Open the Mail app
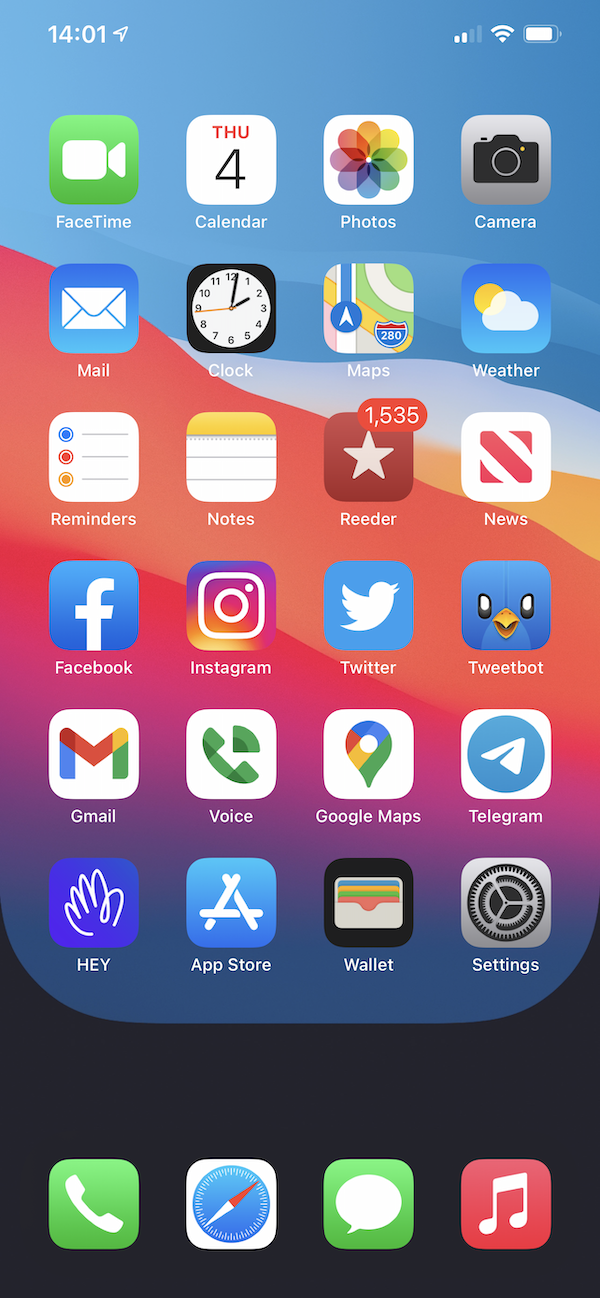Screen dimensions: 600x1298 tap(94, 308)
